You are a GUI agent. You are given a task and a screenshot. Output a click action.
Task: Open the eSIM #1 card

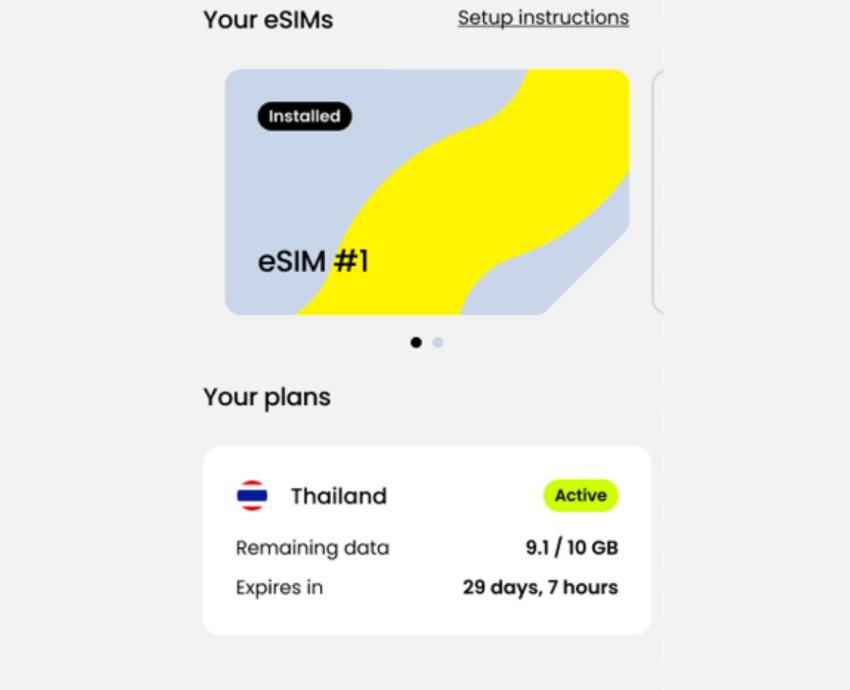[x=427, y=192]
